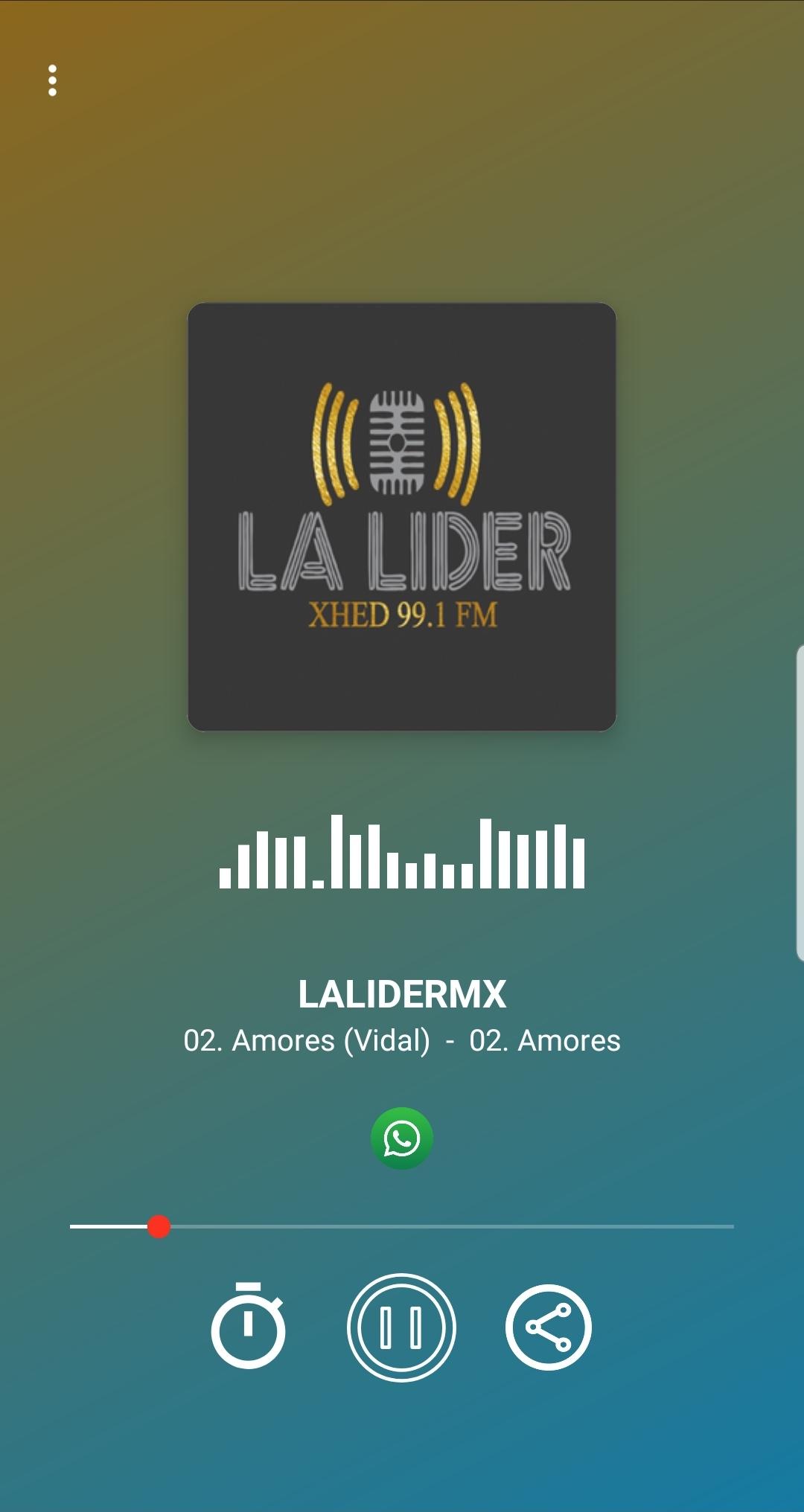Tap the volume slider track
This screenshot has width=804, height=1512.
click(447, 1226)
